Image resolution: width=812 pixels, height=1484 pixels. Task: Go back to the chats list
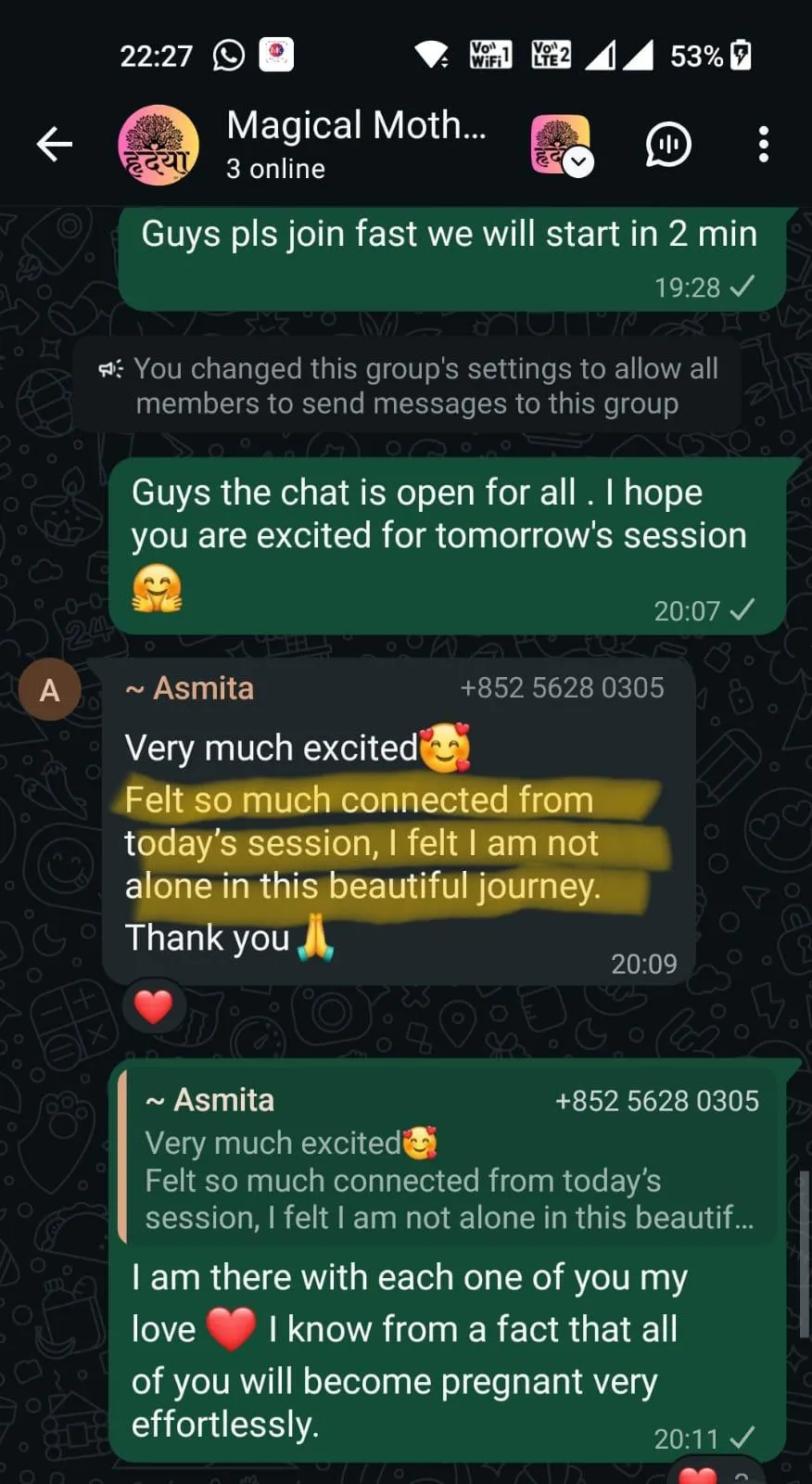(x=54, y=145)
